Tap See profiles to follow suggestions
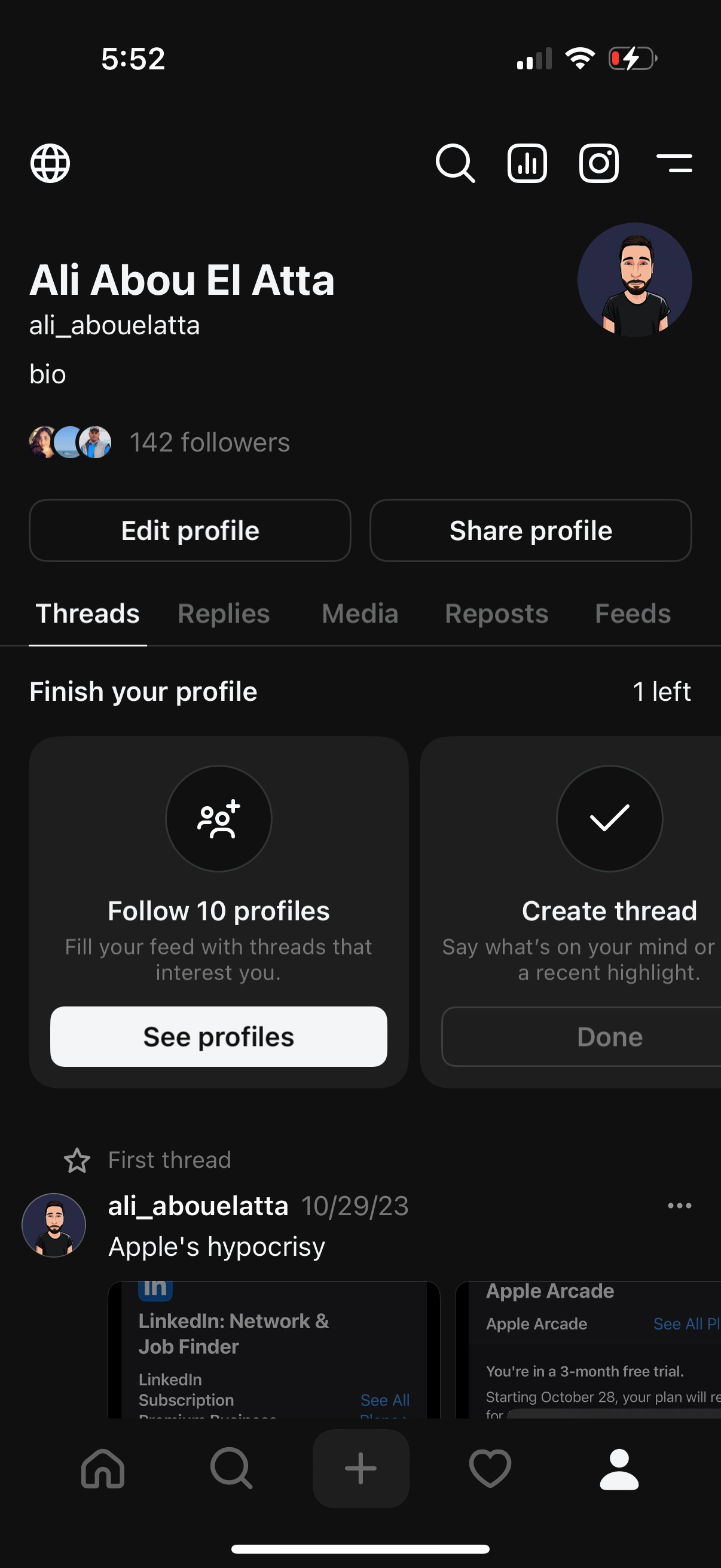 218,1036
